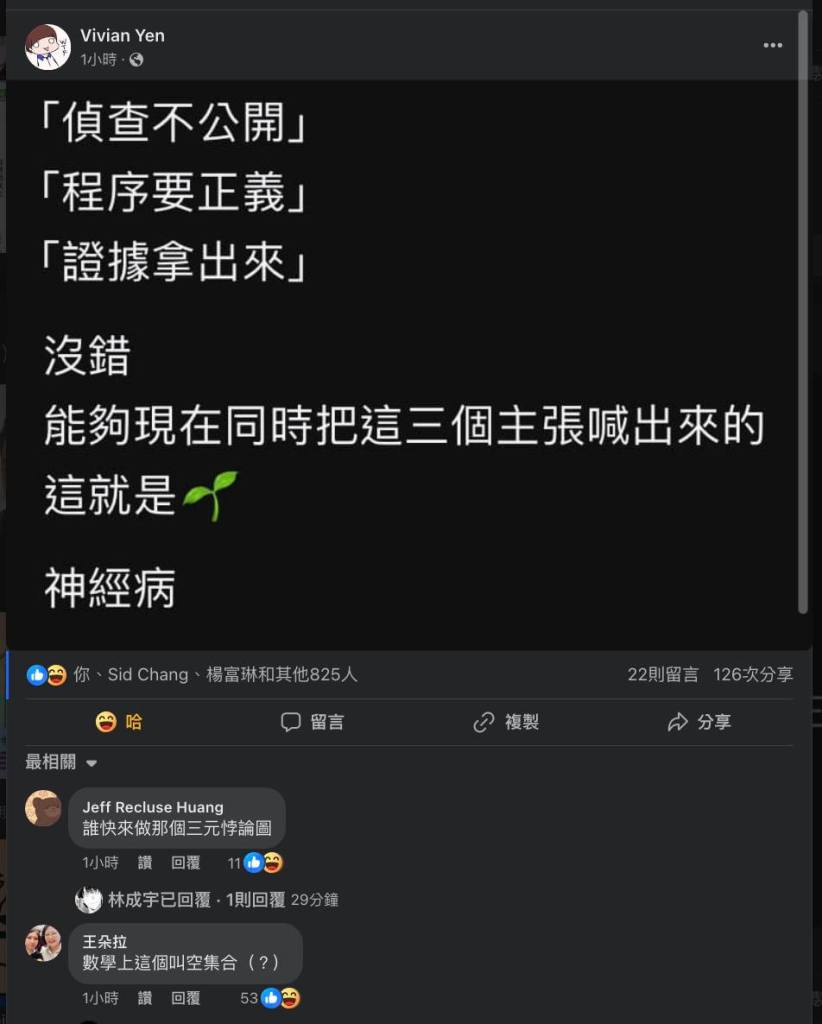
Task: Open the 最相關 comment sorting dropdown
Action: pos(62,763)
